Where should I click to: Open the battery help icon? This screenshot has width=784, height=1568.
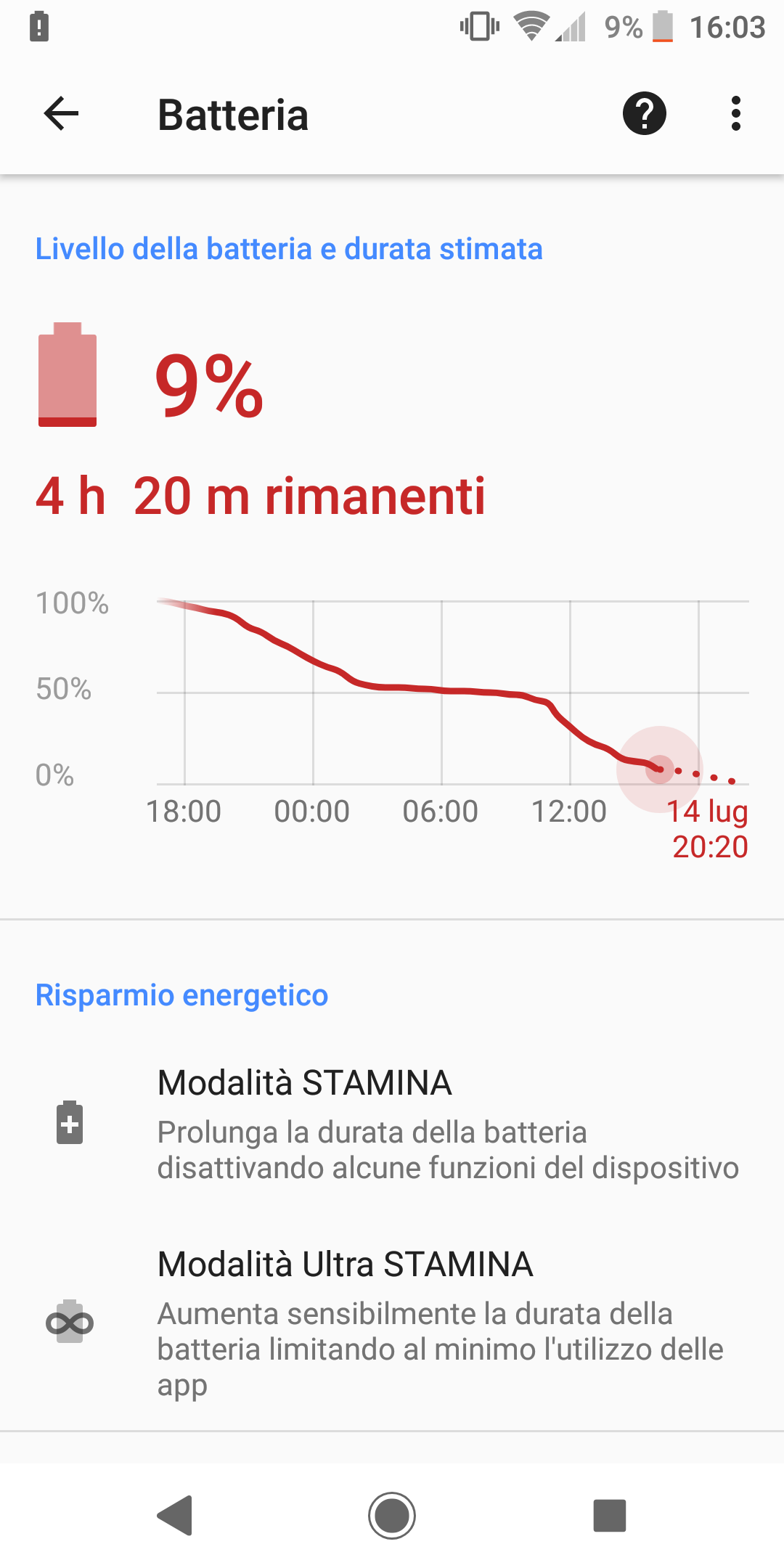click(x=644, y=114)
